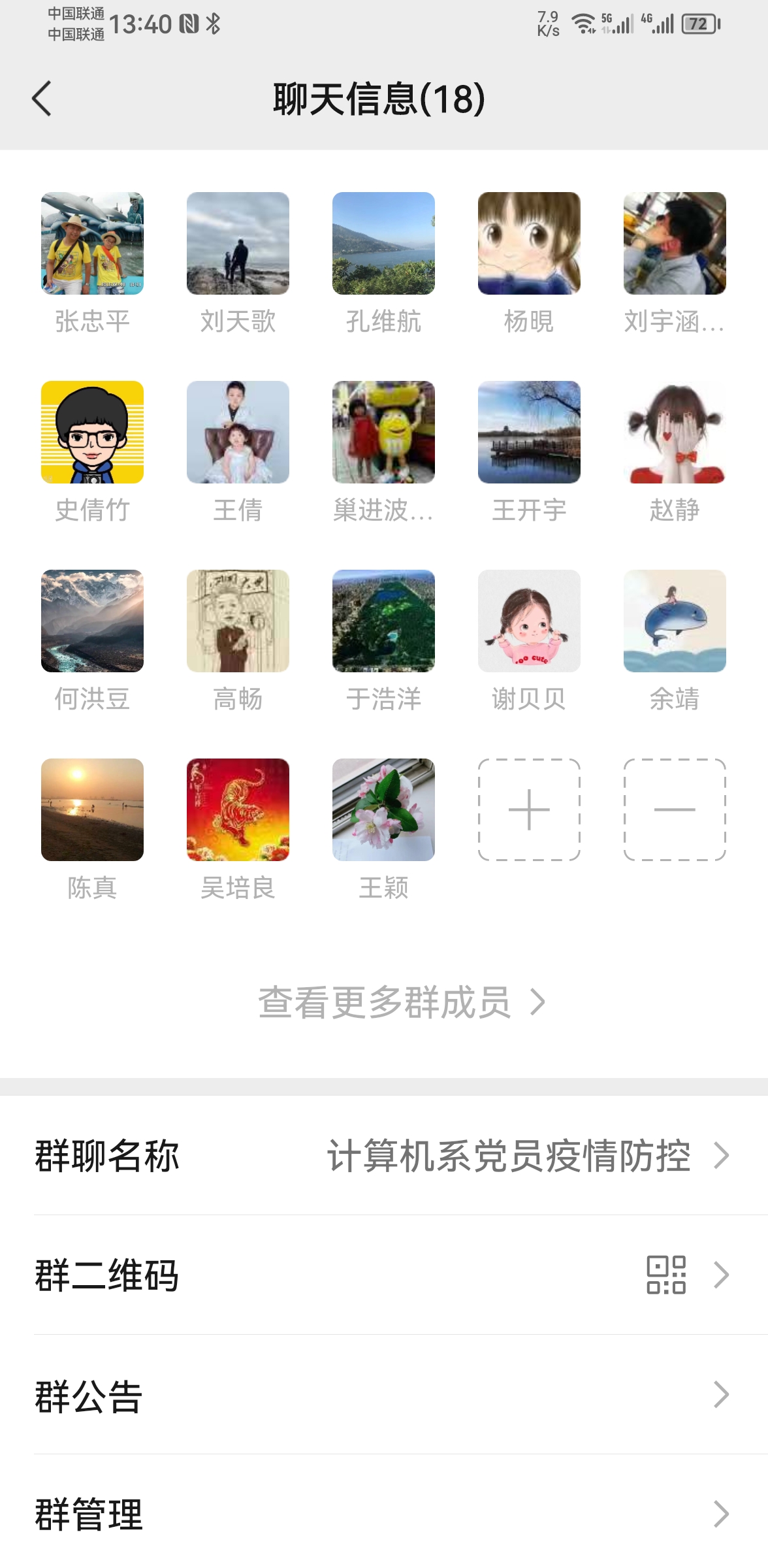Open 王开宇's profile avatar
Viewport: 768px width, 1568px height.
[529, 432]
